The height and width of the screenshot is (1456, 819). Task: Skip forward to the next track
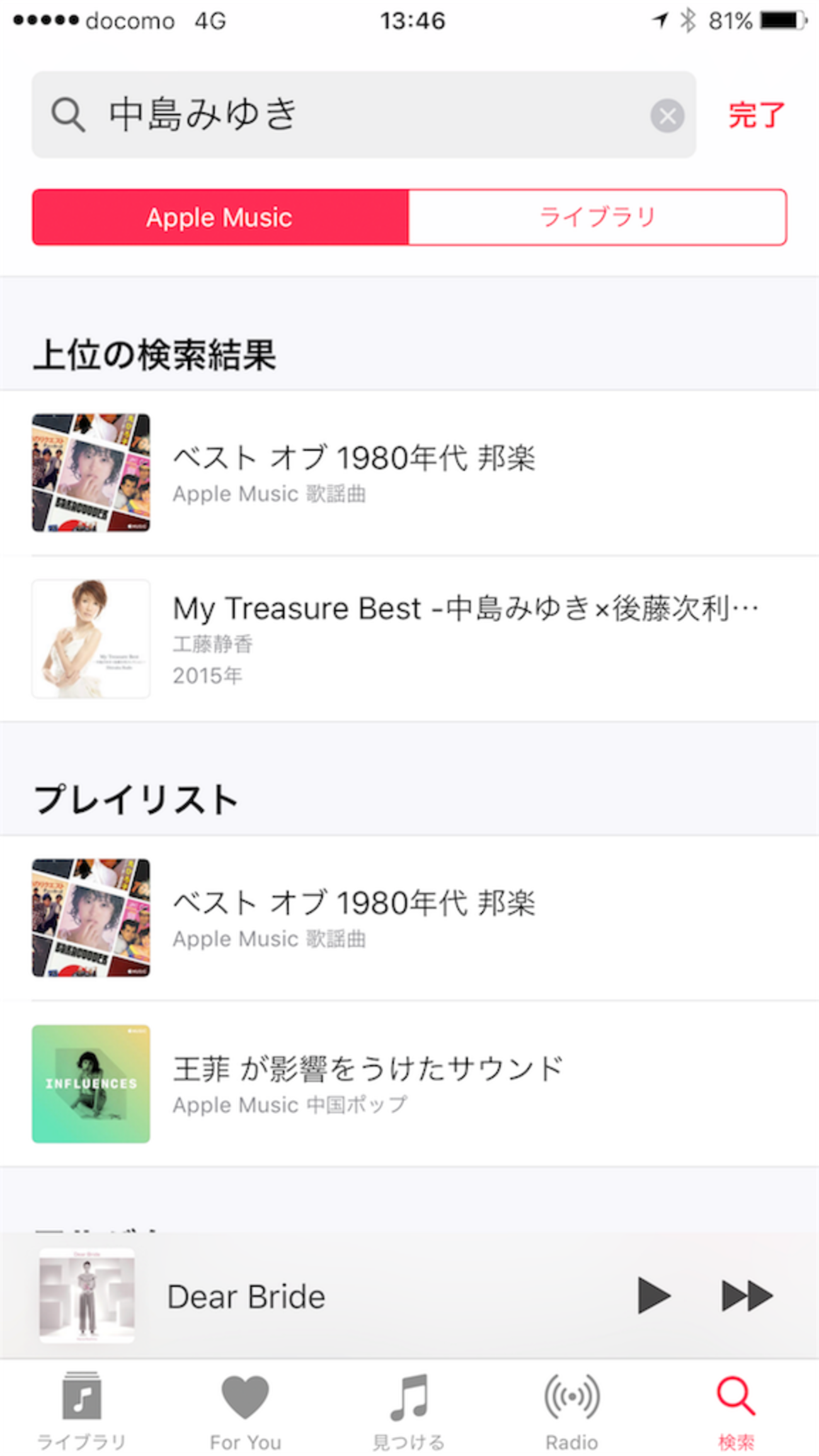point(747,1295)
